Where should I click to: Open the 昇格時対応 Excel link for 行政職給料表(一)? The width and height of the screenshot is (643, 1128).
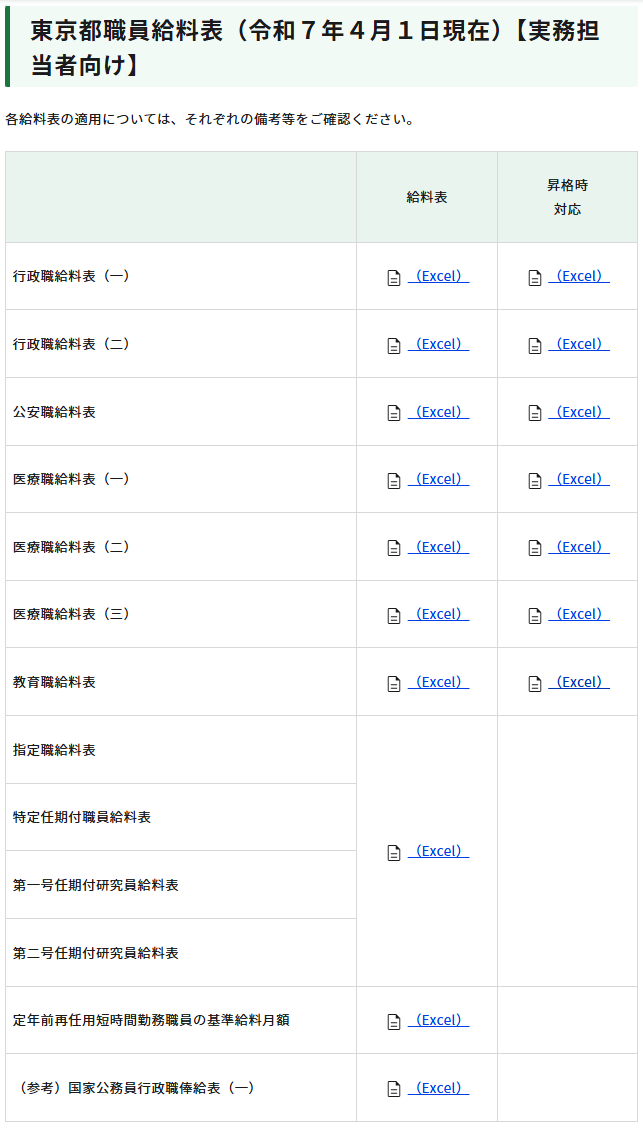[578, 277]
